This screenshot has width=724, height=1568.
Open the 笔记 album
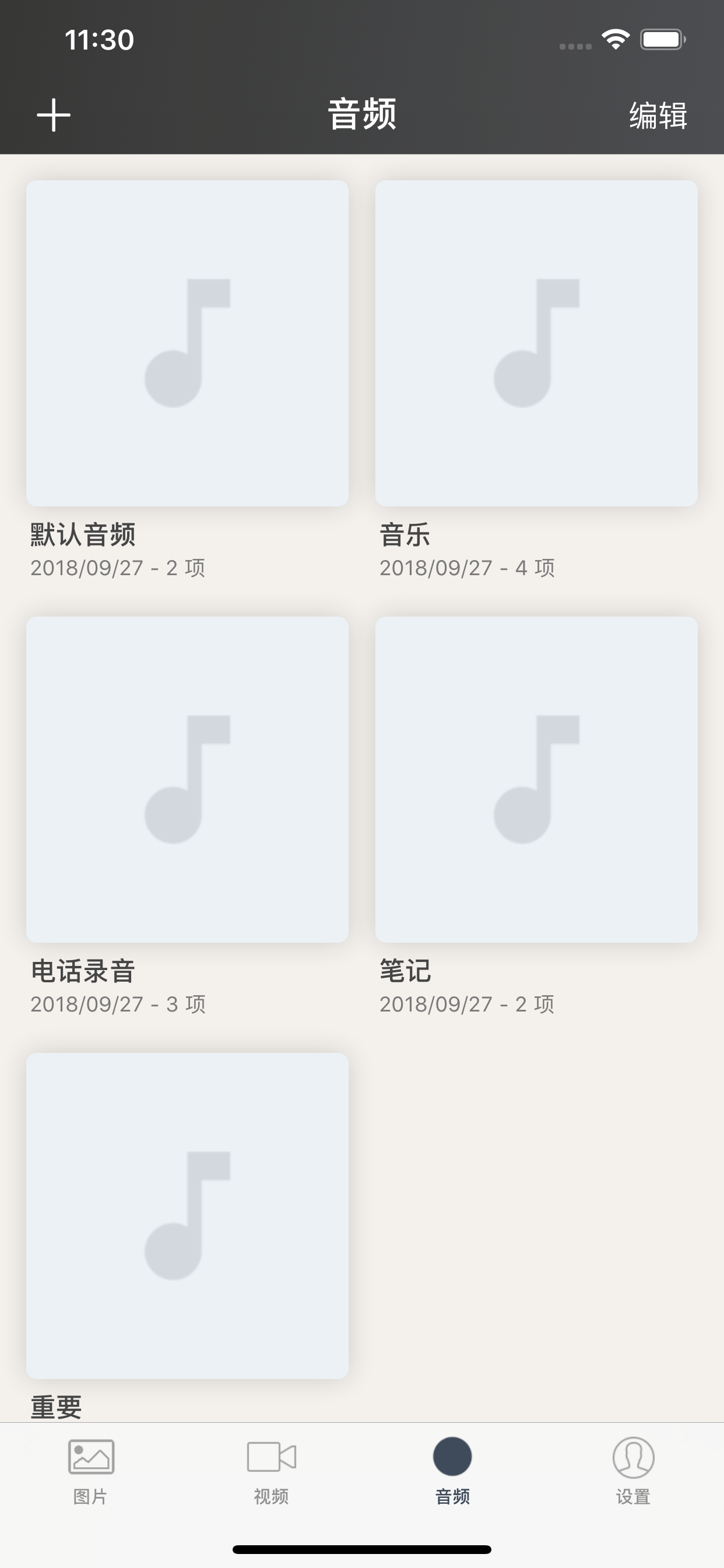coord(537,779)
